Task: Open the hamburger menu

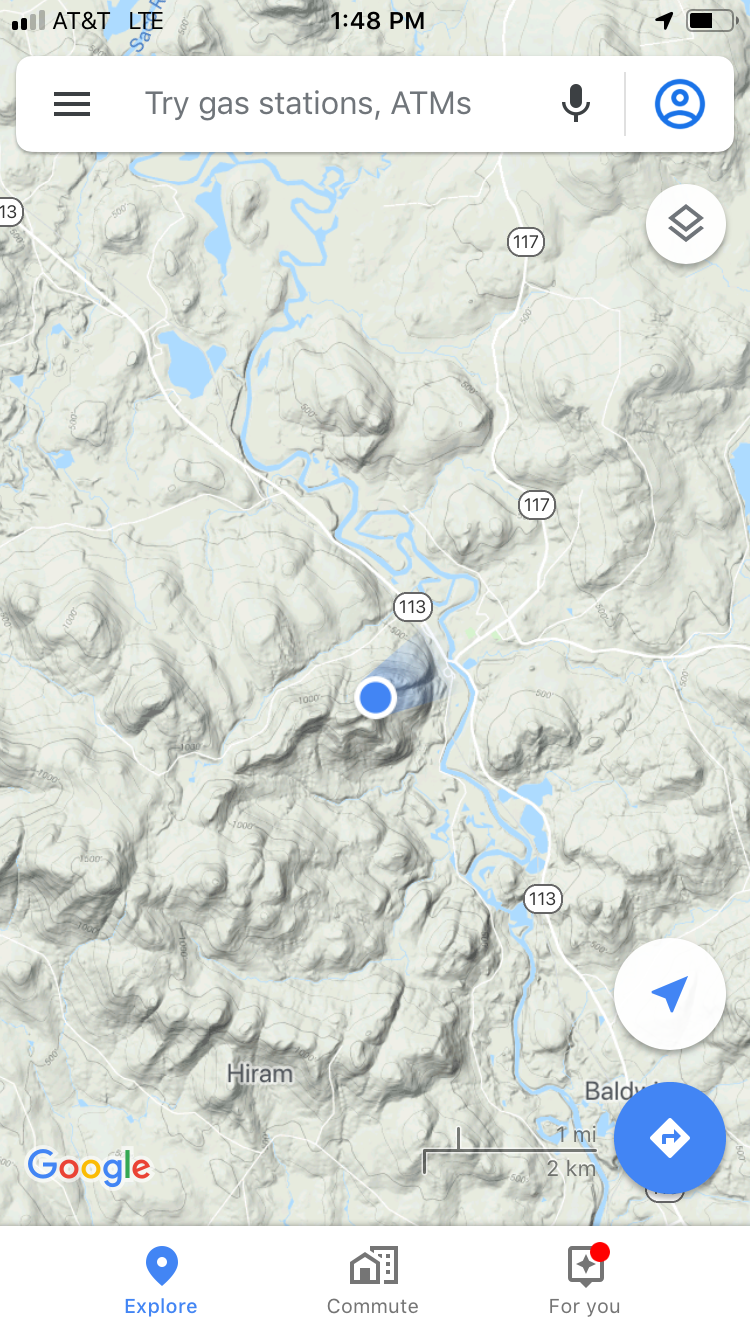Action: click(x=72, y=104)
